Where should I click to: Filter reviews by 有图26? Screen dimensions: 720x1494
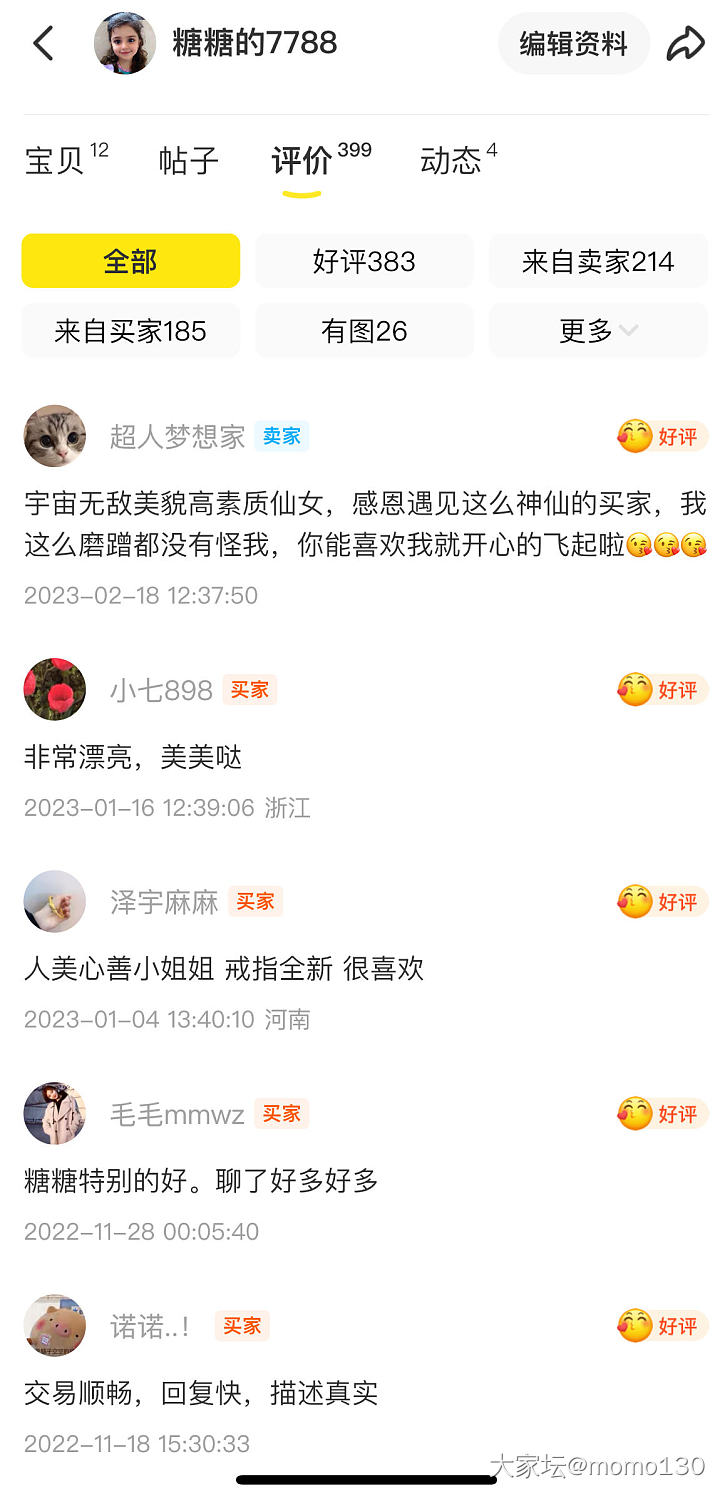(364, 331)
